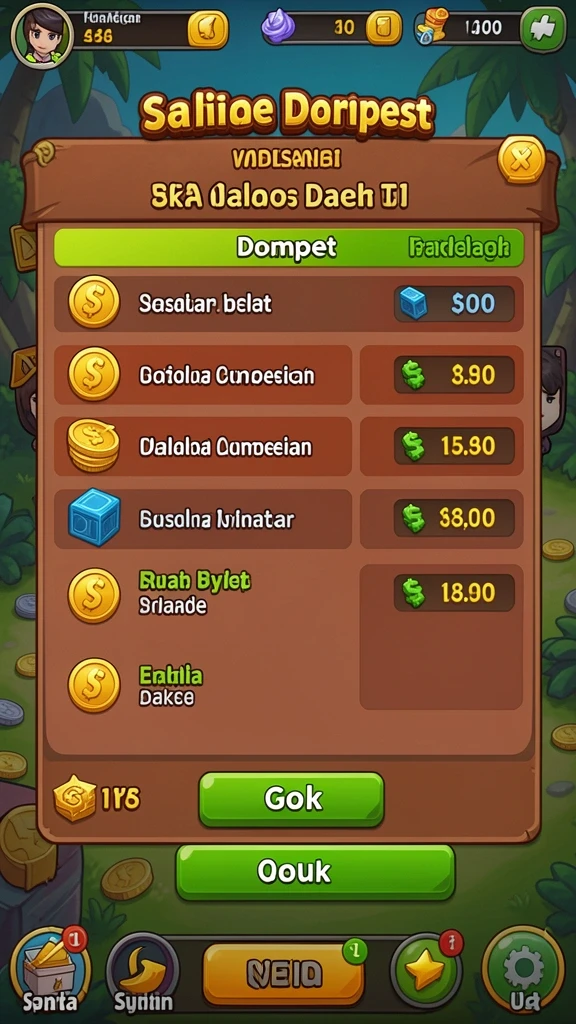This screenshot has height=1024, width=576.
Task: Buy the coin stack for 15.90
Action: (x=454, y=446)
